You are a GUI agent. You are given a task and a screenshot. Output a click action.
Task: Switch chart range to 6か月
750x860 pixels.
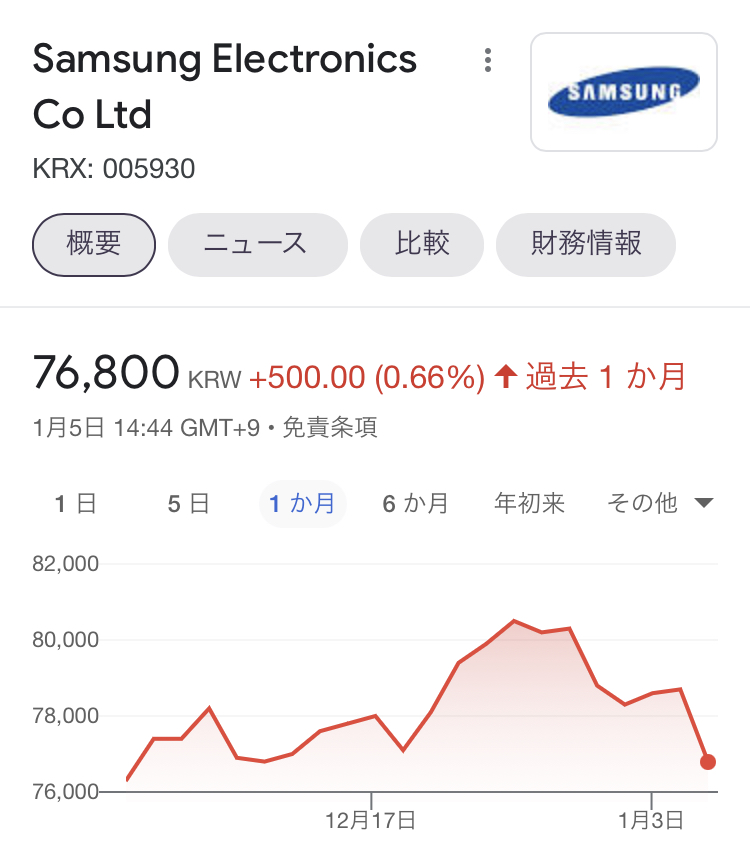[415, 503]
